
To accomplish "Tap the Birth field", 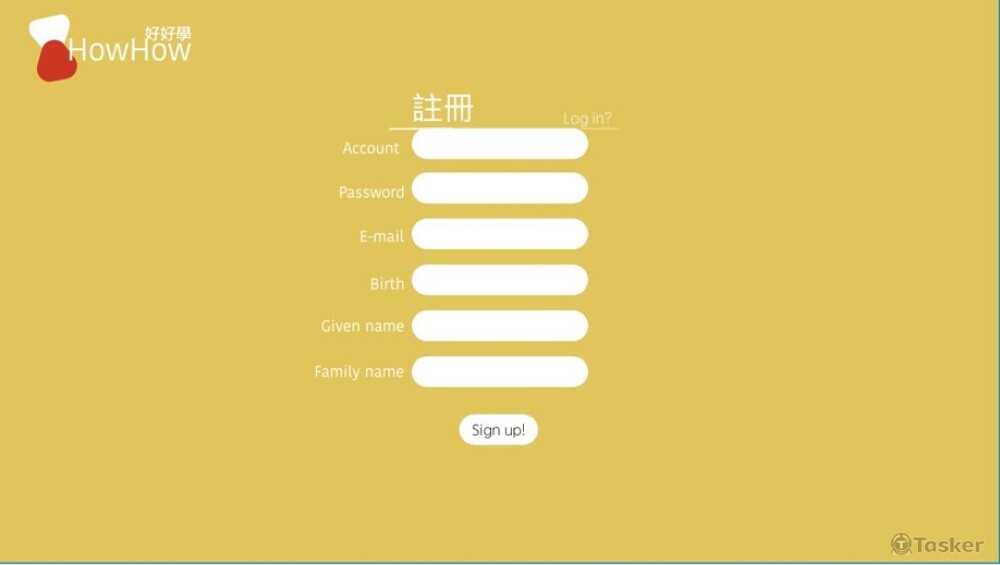I will pyautogui.click(x=499, y=280).
